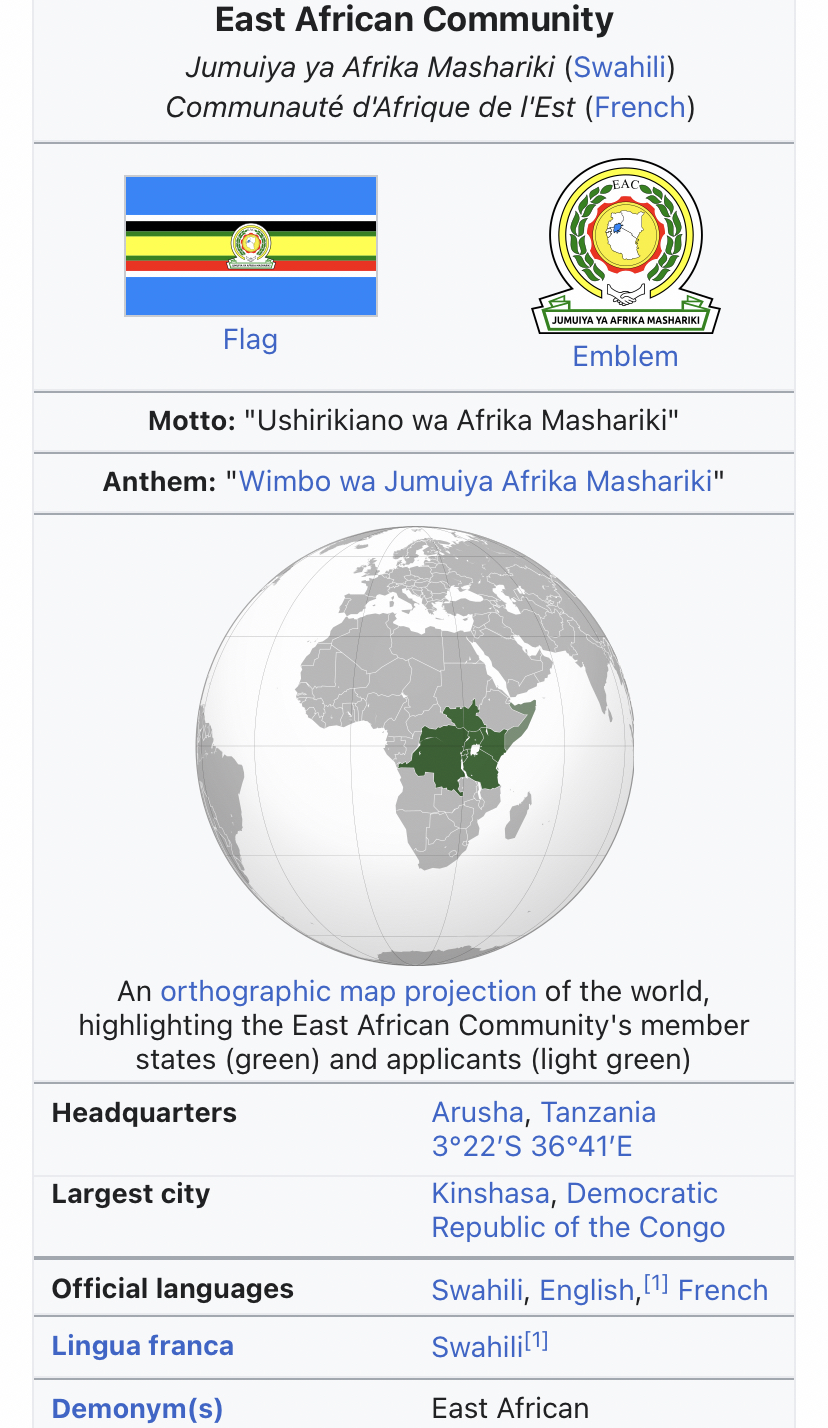Enlarge the orthographic globe map image

(414, 746)
